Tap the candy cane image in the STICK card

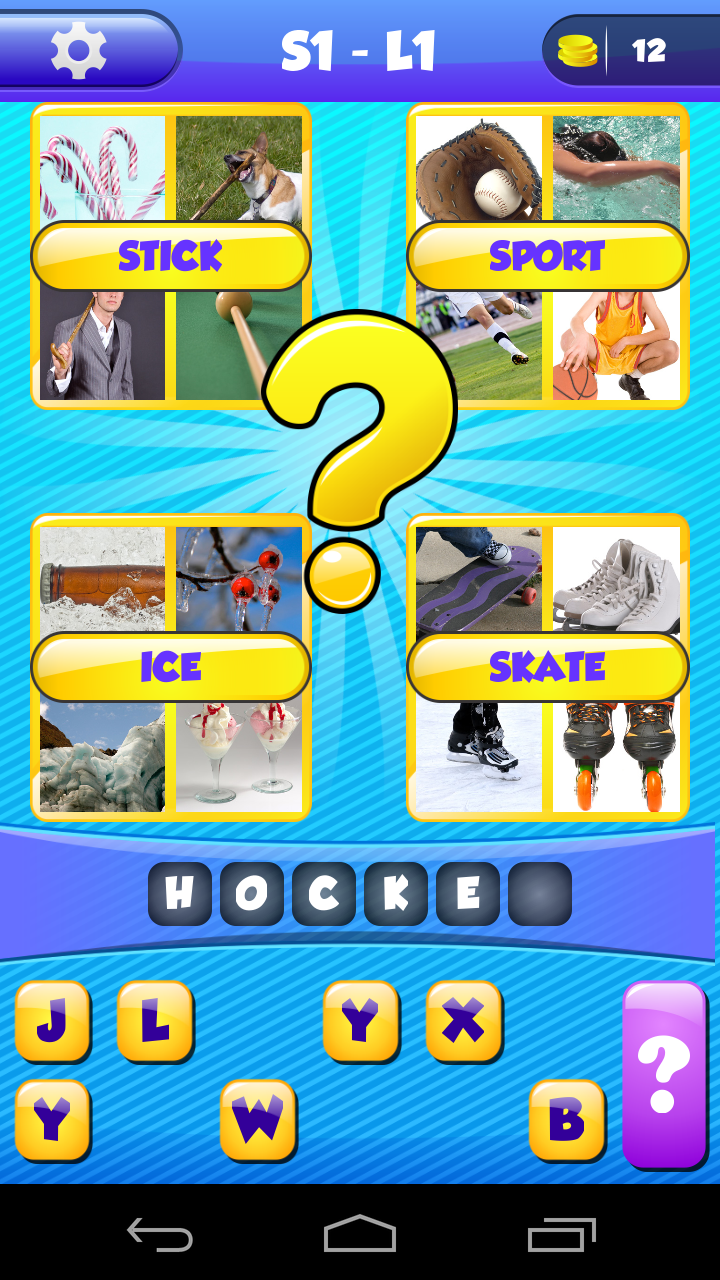point(103,170)
